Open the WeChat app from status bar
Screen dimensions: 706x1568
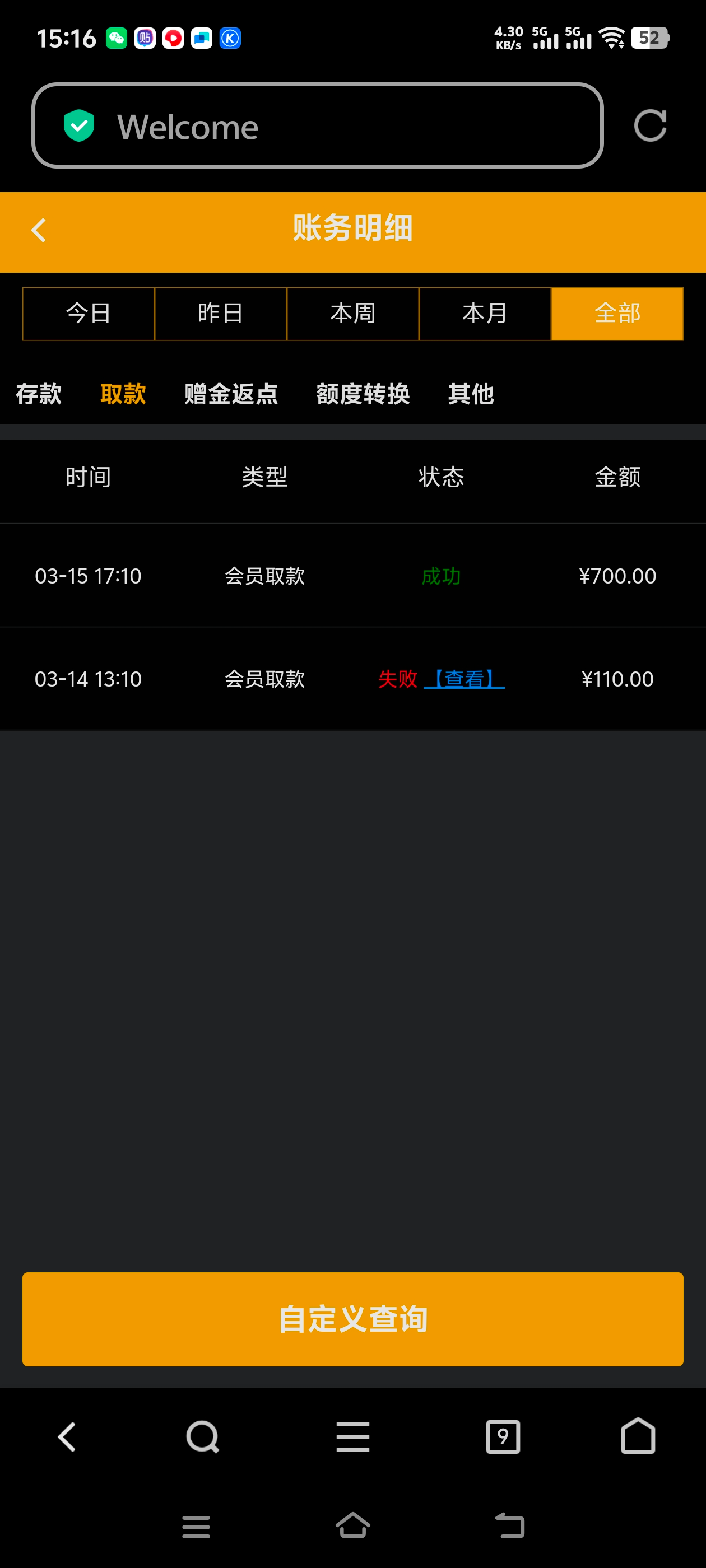[x=116, y=38]
